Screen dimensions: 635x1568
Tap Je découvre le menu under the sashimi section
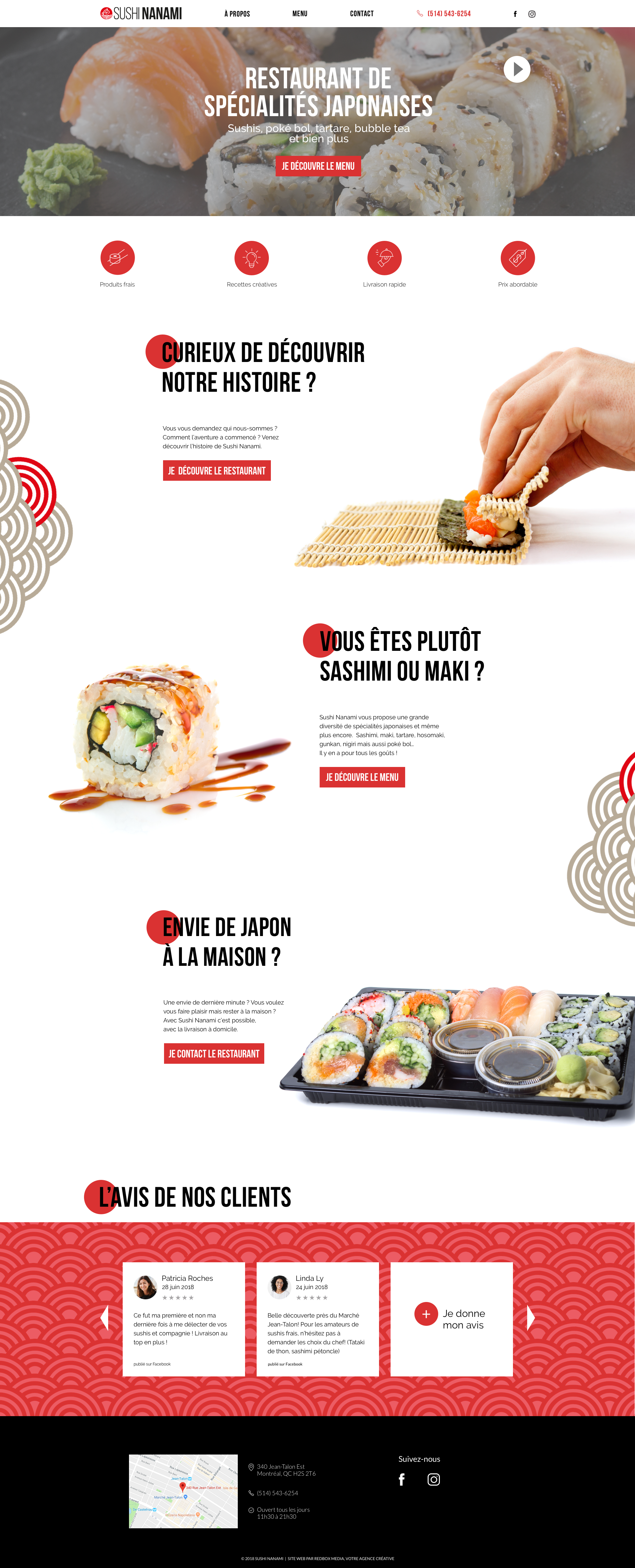[x=362, y=777]
